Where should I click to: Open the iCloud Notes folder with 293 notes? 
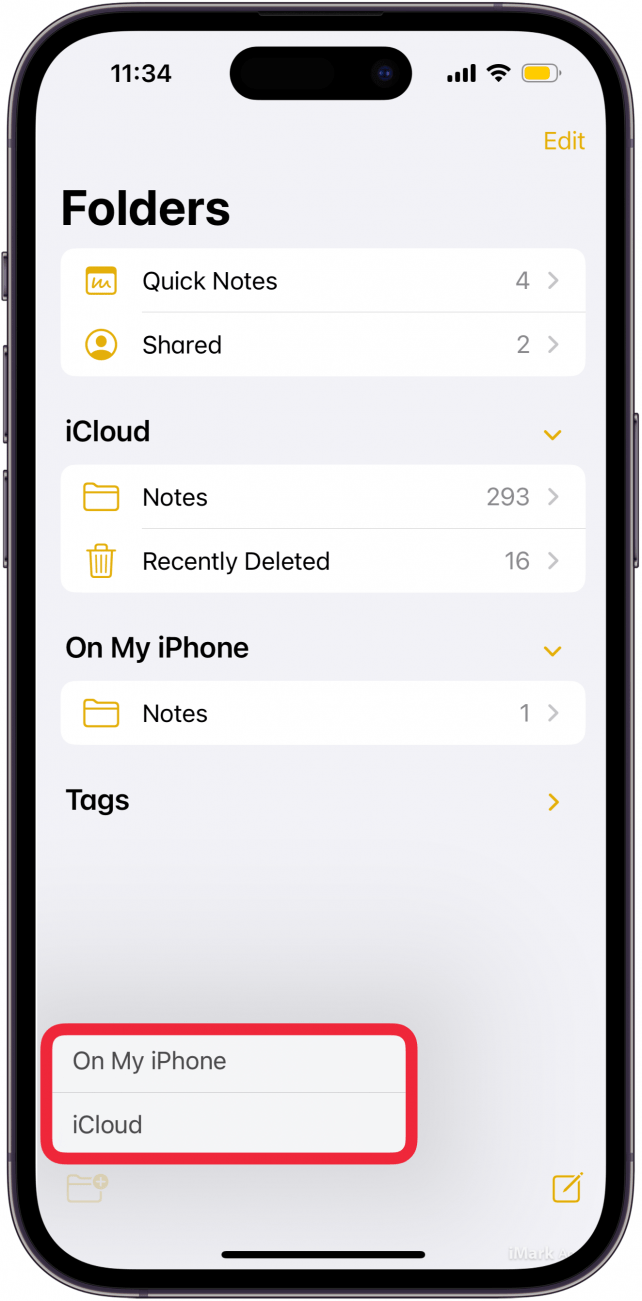(322, 497)
